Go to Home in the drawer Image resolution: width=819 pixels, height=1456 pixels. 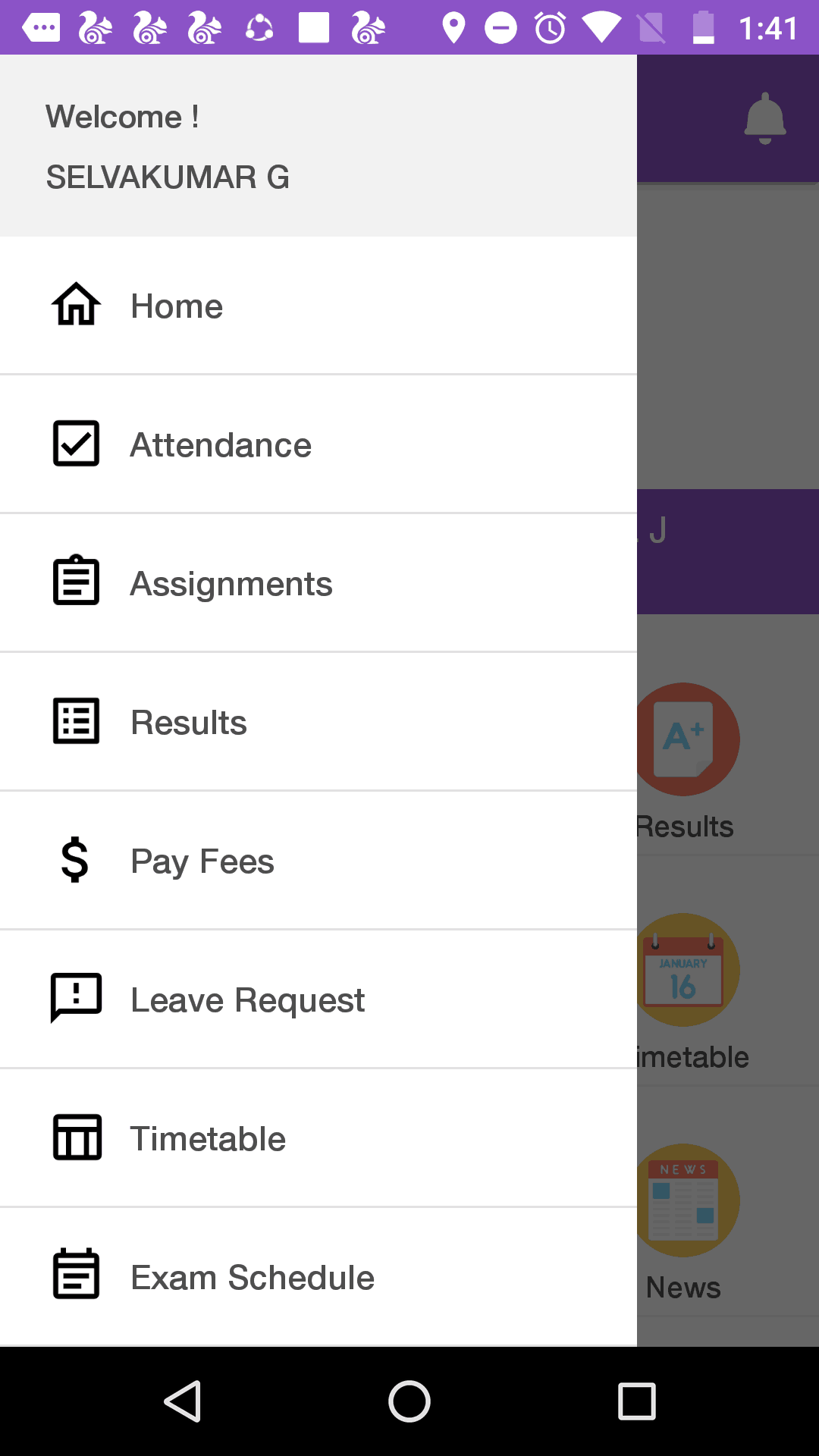pyautogui.click(x=318, y=306)
